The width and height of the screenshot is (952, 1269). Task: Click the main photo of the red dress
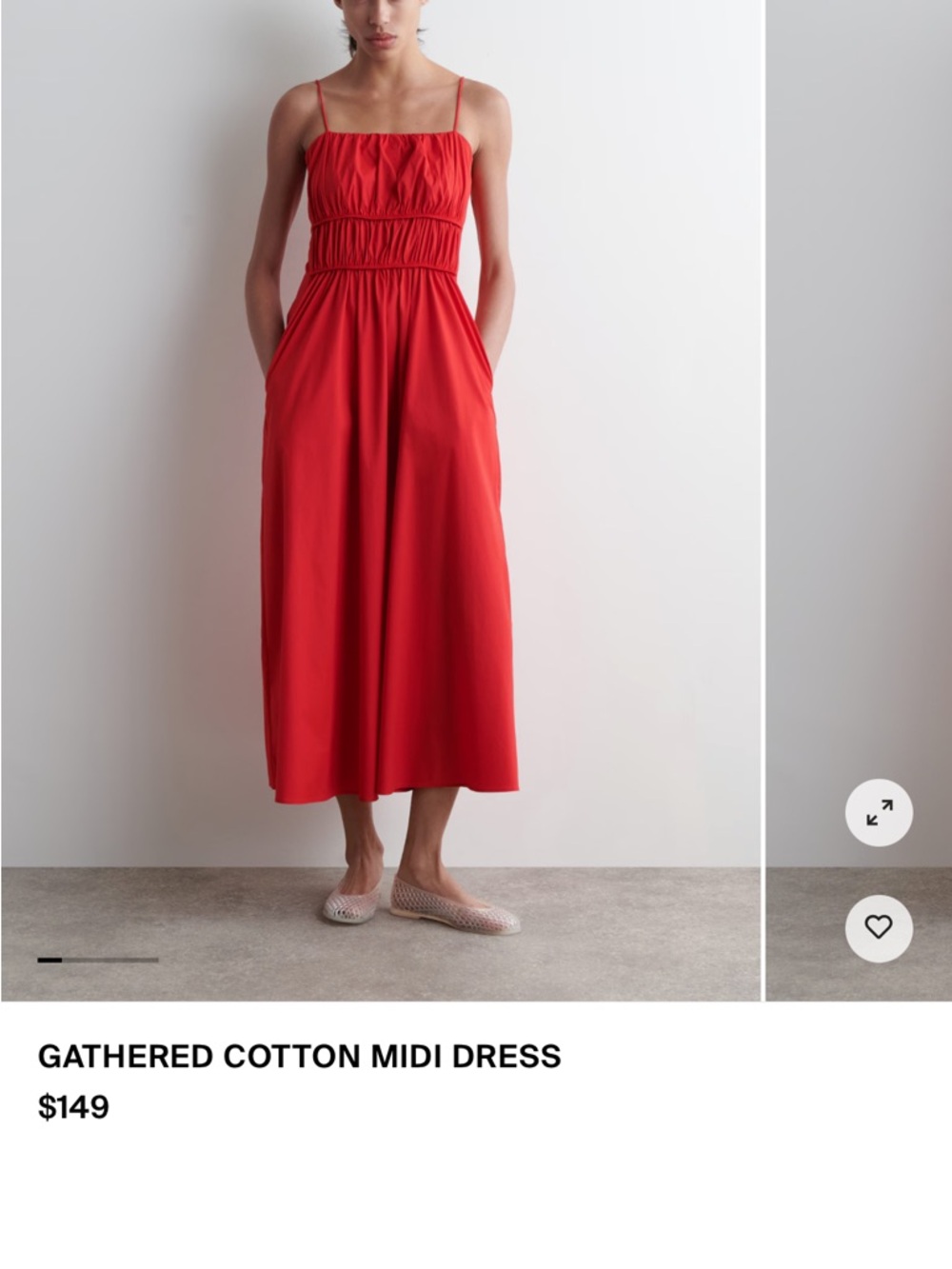tap(381, 428)
